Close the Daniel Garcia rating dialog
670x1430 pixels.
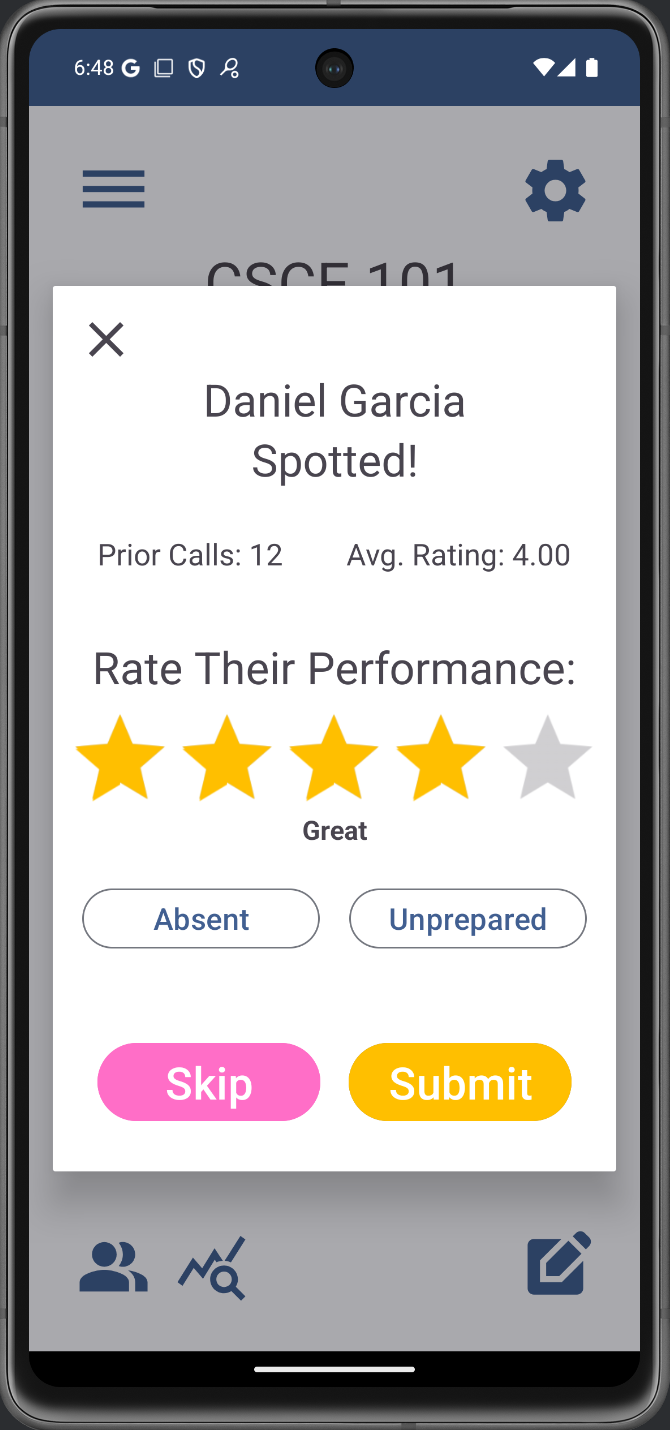click(106, 340)
